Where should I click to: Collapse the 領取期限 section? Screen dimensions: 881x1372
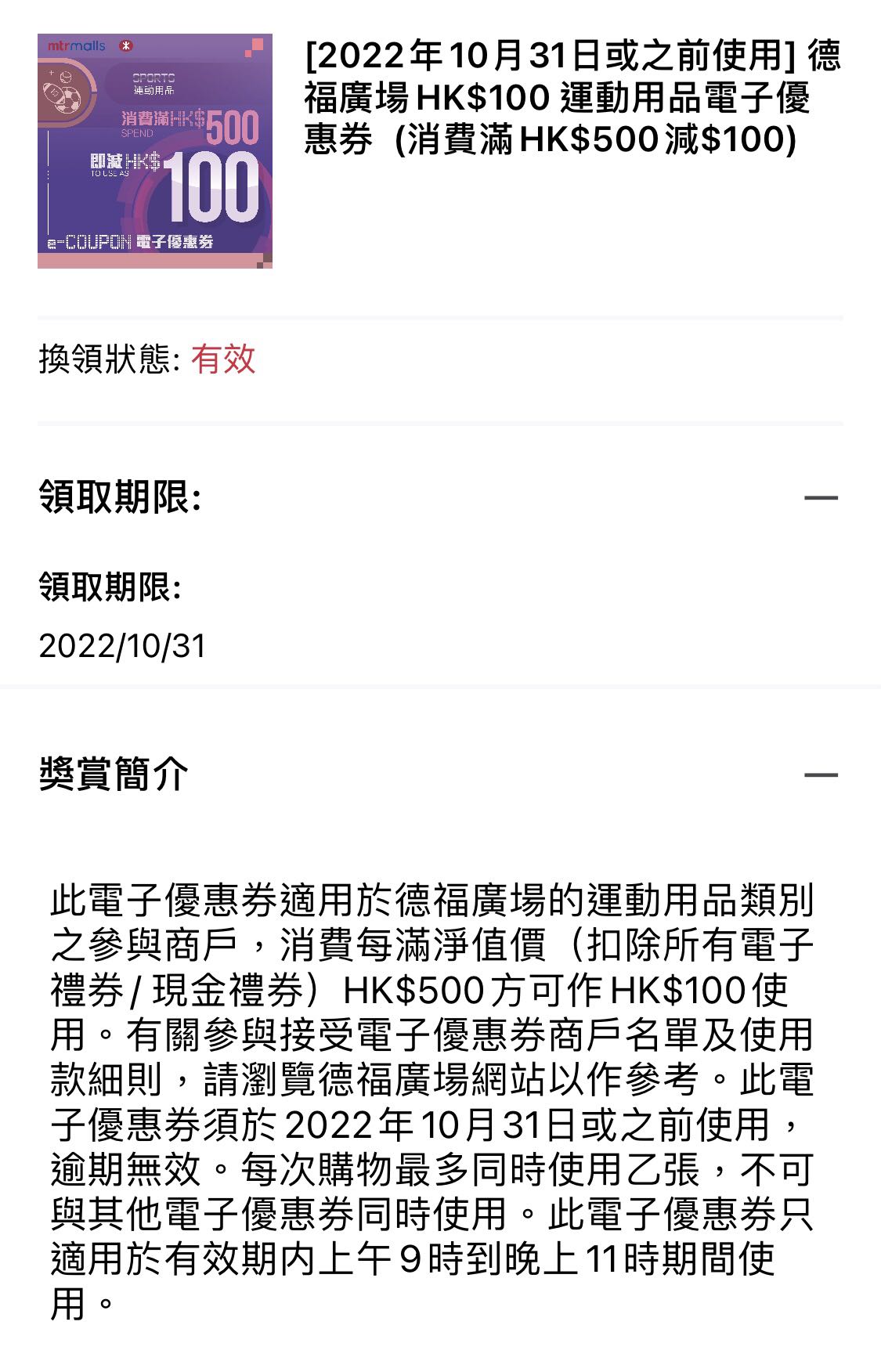(x=821, y=498)
